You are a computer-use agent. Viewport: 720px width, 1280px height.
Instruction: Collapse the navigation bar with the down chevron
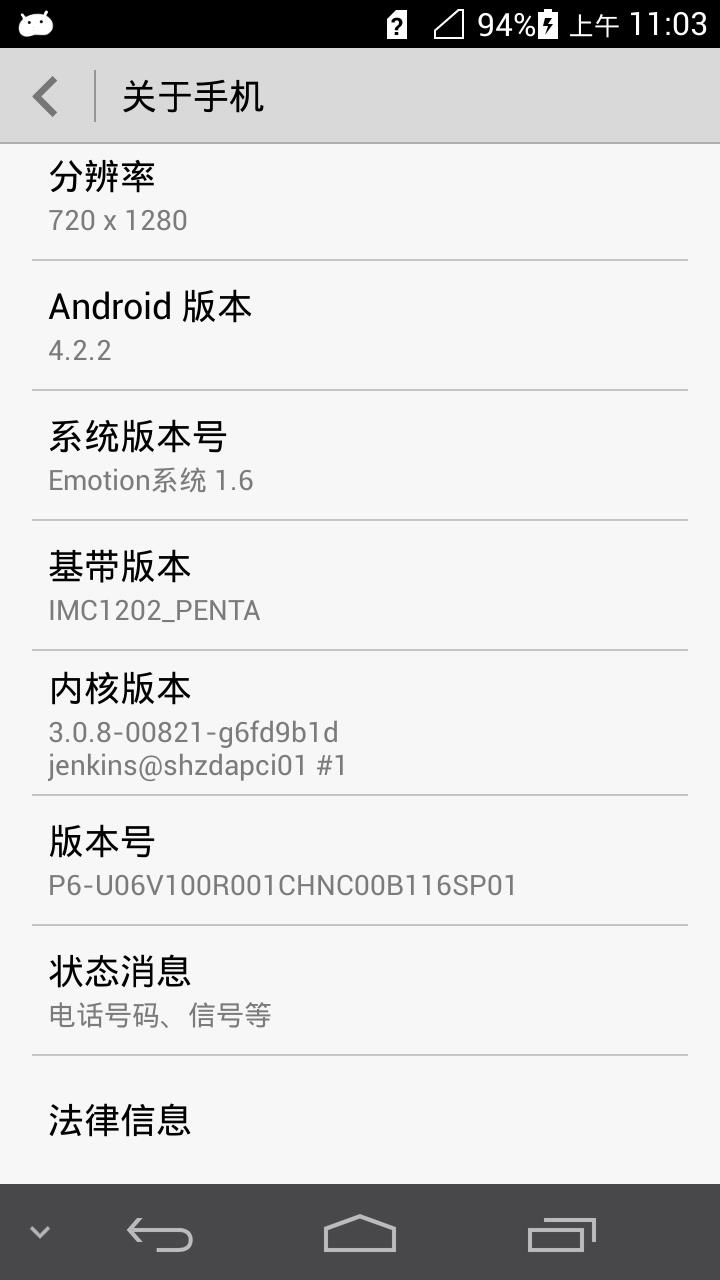[38, 1232]
